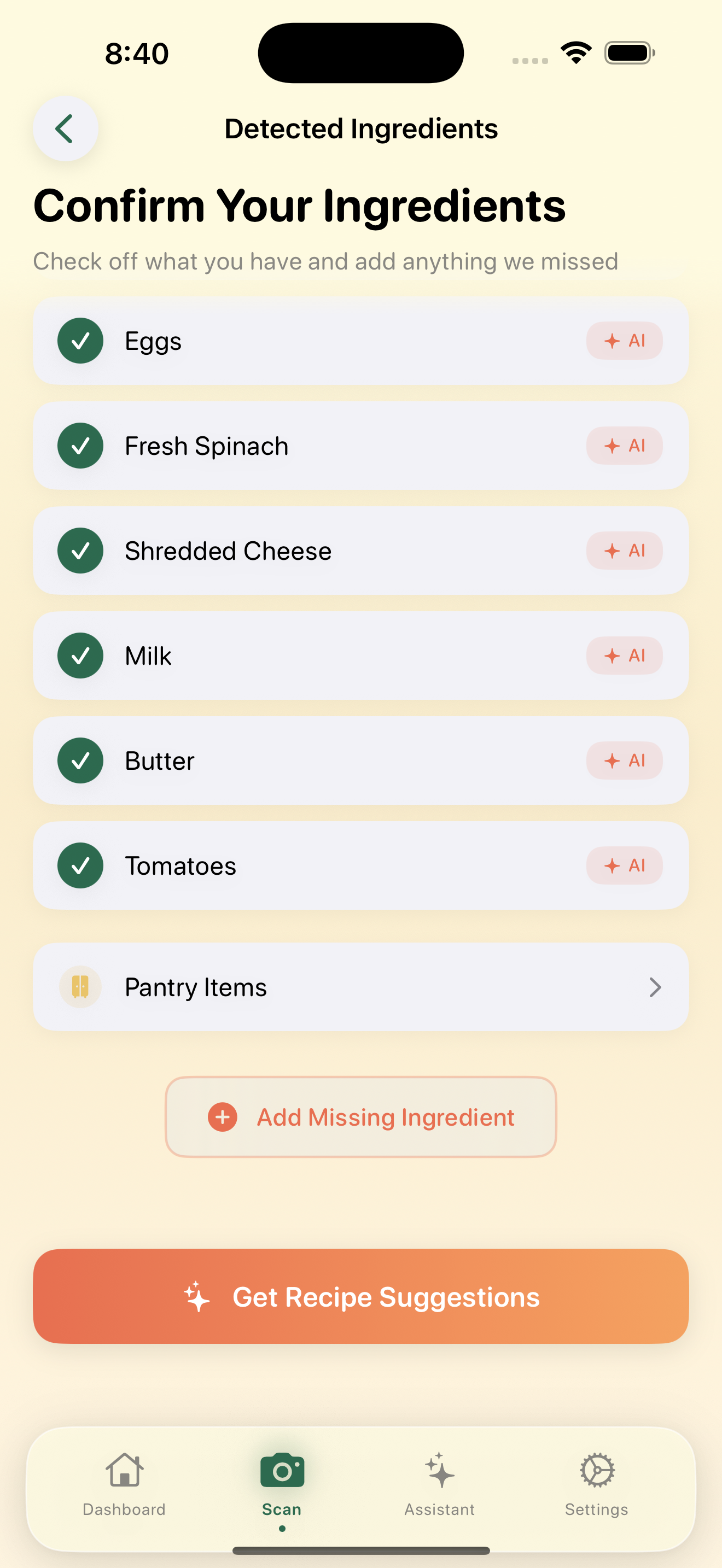Image resolution: width=722 pixels, height=1568 pixels.
Task: Tap the AI badge next to Eggs
Action: coord(624,341)
